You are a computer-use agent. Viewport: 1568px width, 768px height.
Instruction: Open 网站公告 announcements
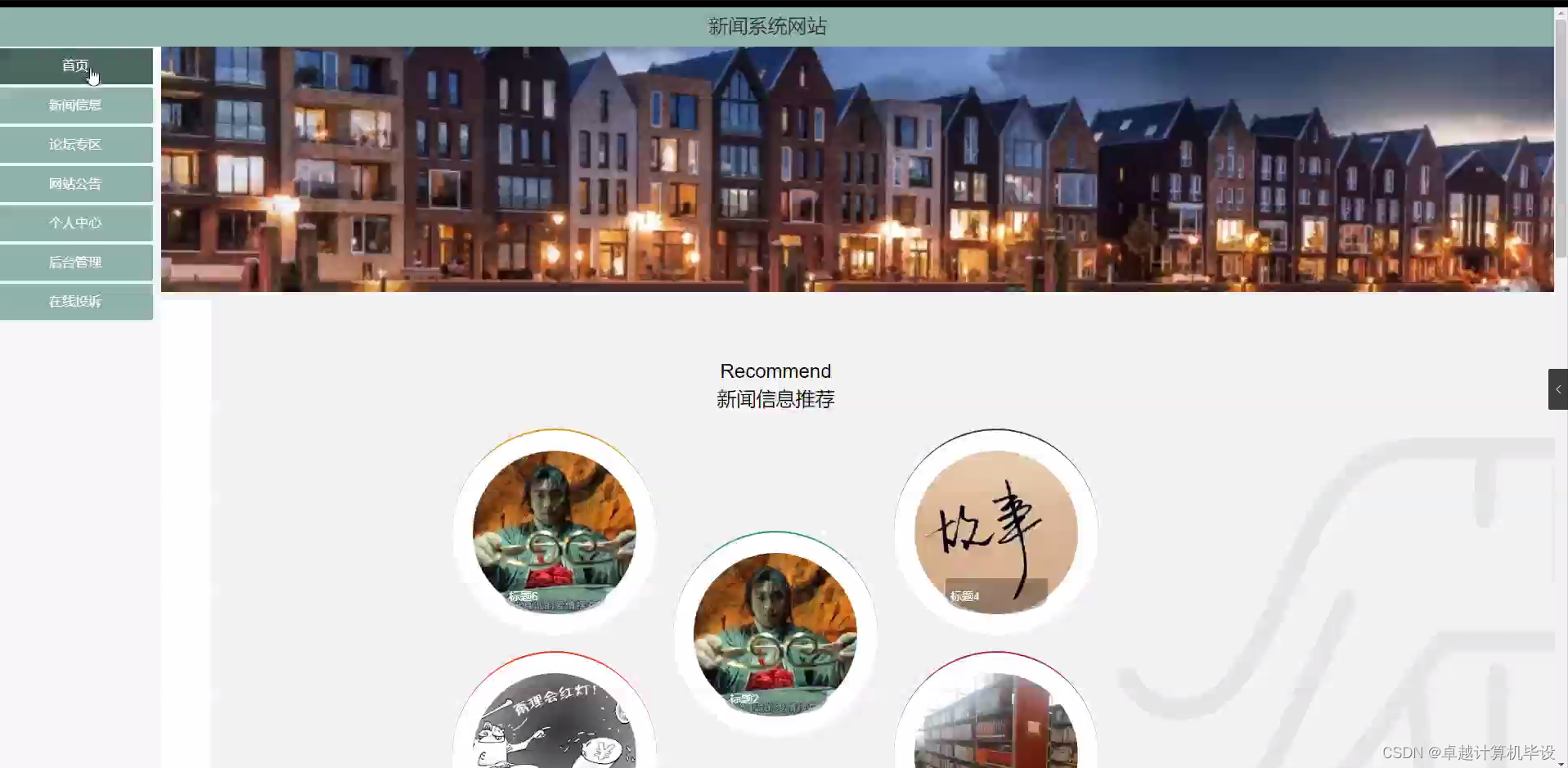tap(75, 184)
